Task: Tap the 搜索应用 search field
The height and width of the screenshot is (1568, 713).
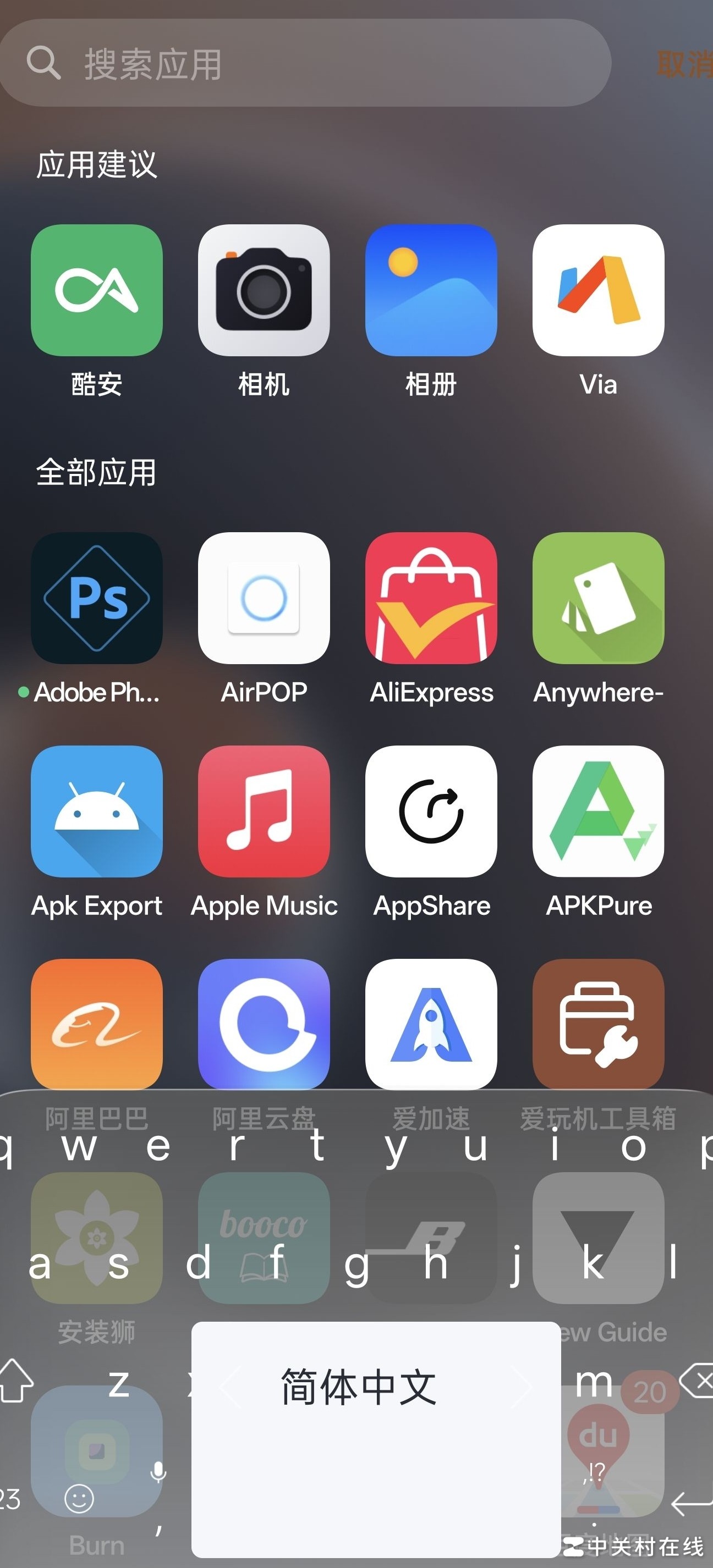Action: point(304,63)
